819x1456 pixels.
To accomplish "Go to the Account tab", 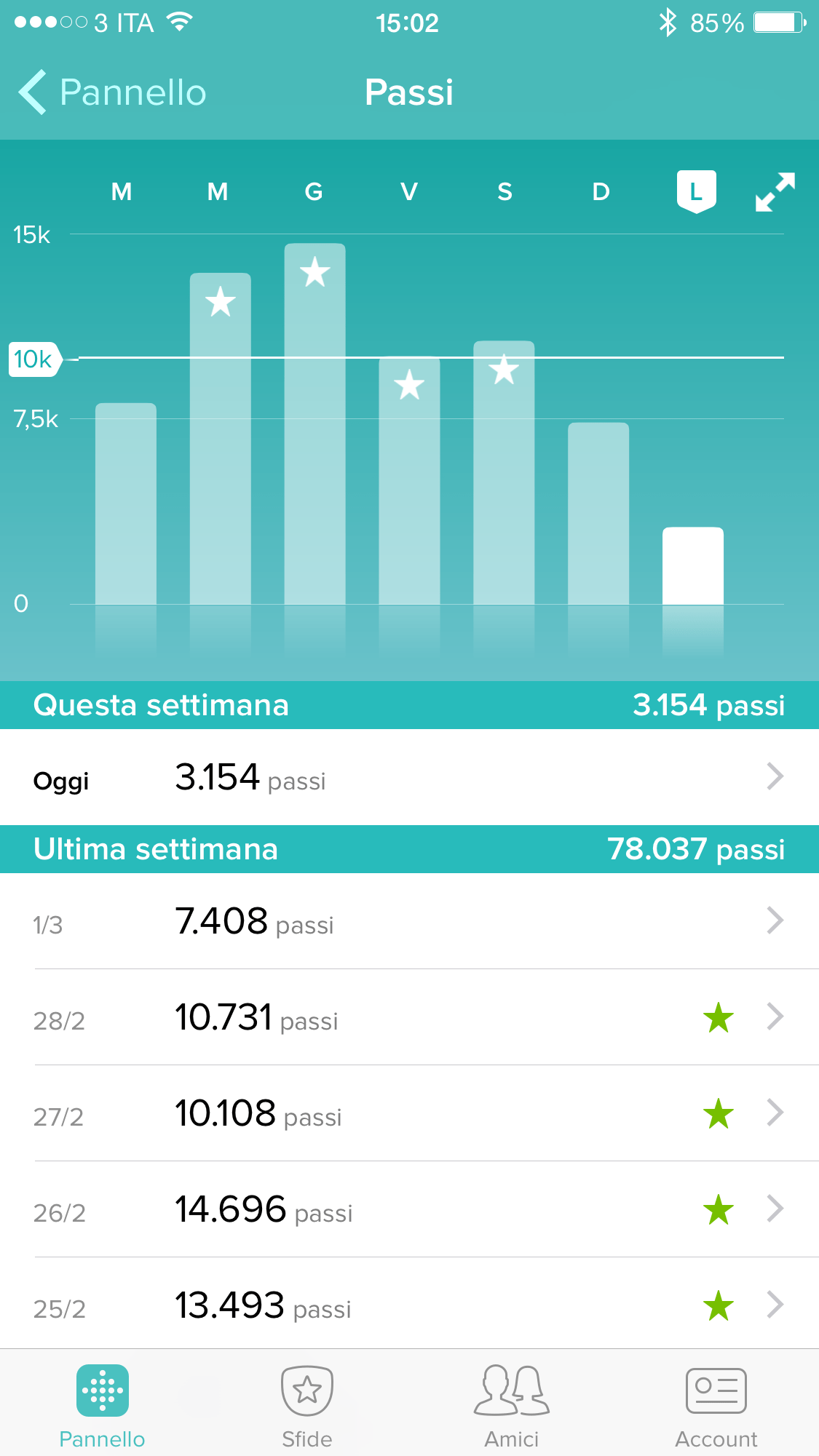I will click(716, 1406).
